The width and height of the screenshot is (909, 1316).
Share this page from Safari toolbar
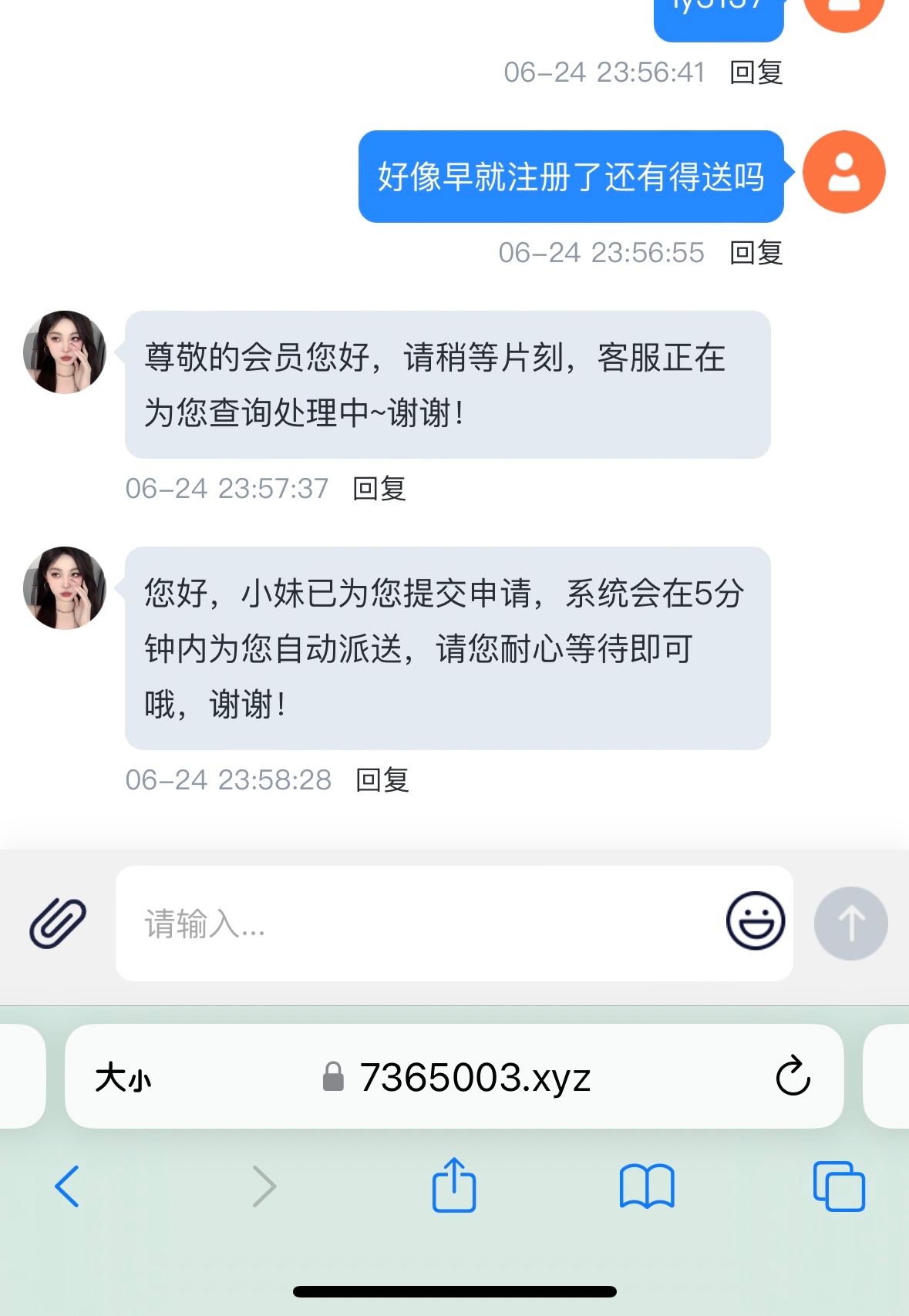(x=454, y=1186)
